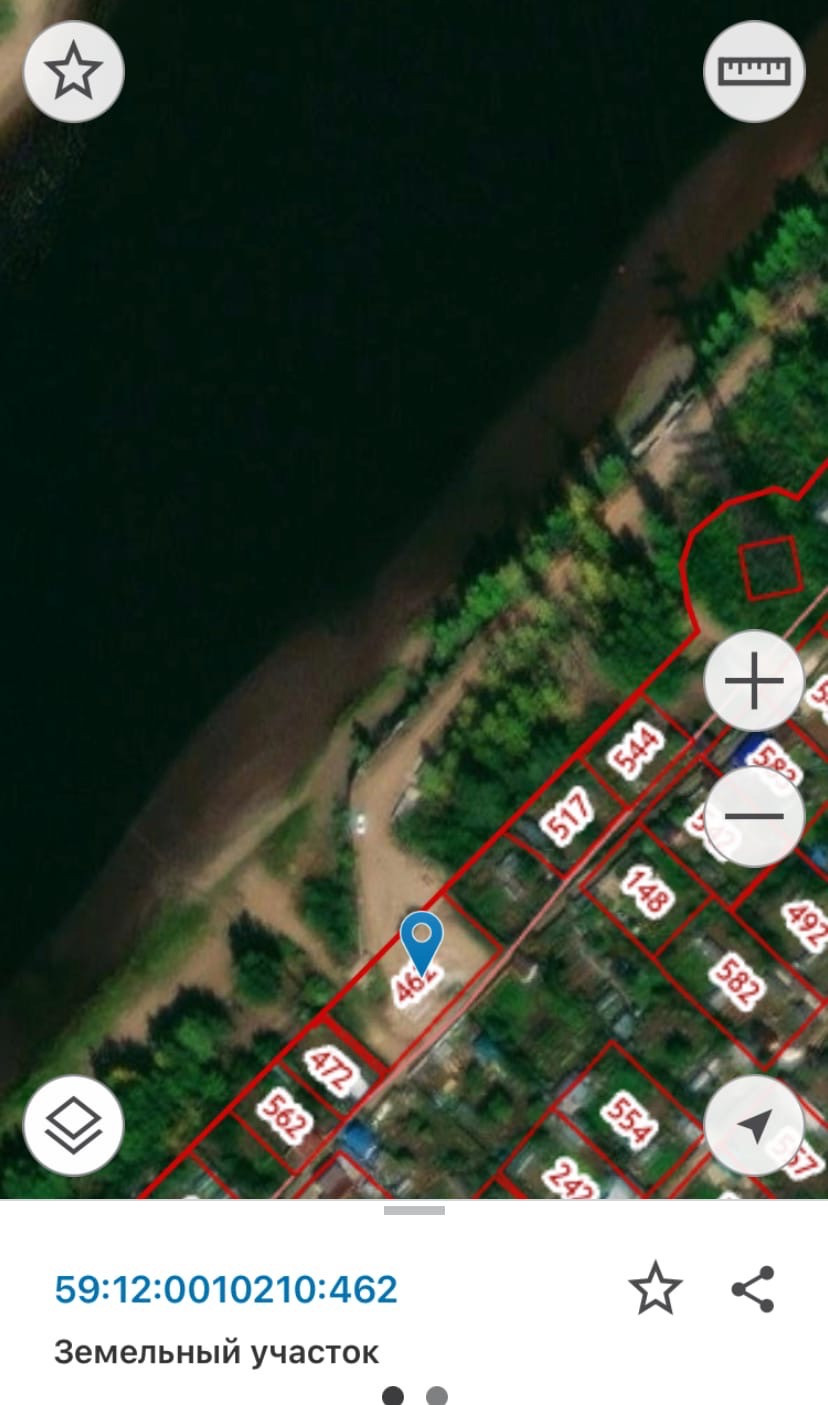Zoom in on the map
This screenshot has width=828, height=1405.
(754, 681)
